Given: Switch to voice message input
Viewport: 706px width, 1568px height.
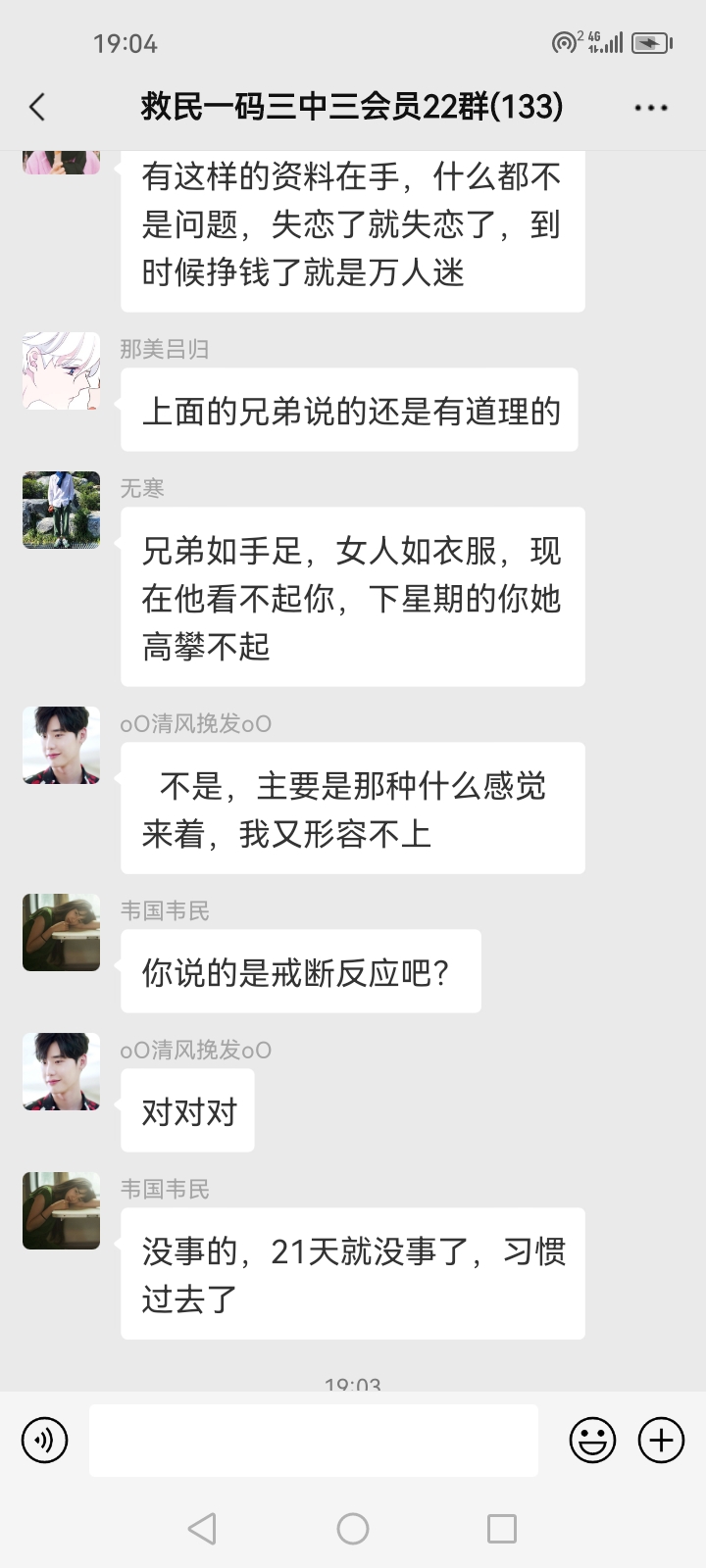Looking at the screenshot, I should click(x=45, y=1441).
